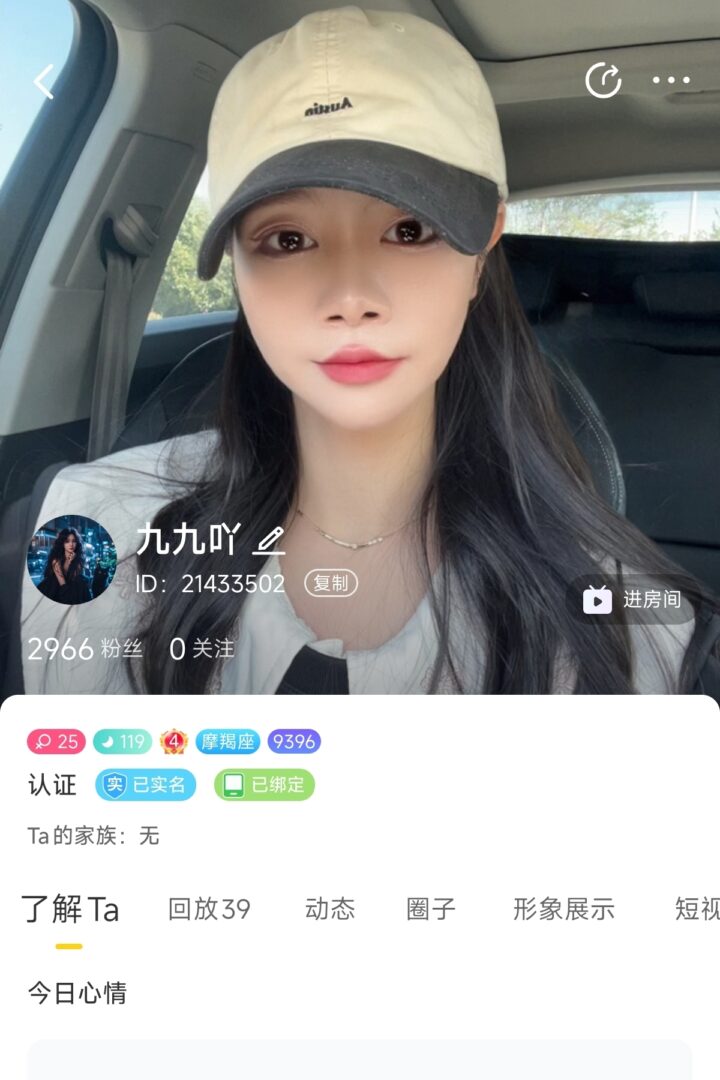Edit nickname with the pencil icon
This screenshot has width=720, height=1080.
(x=269, y=541)
